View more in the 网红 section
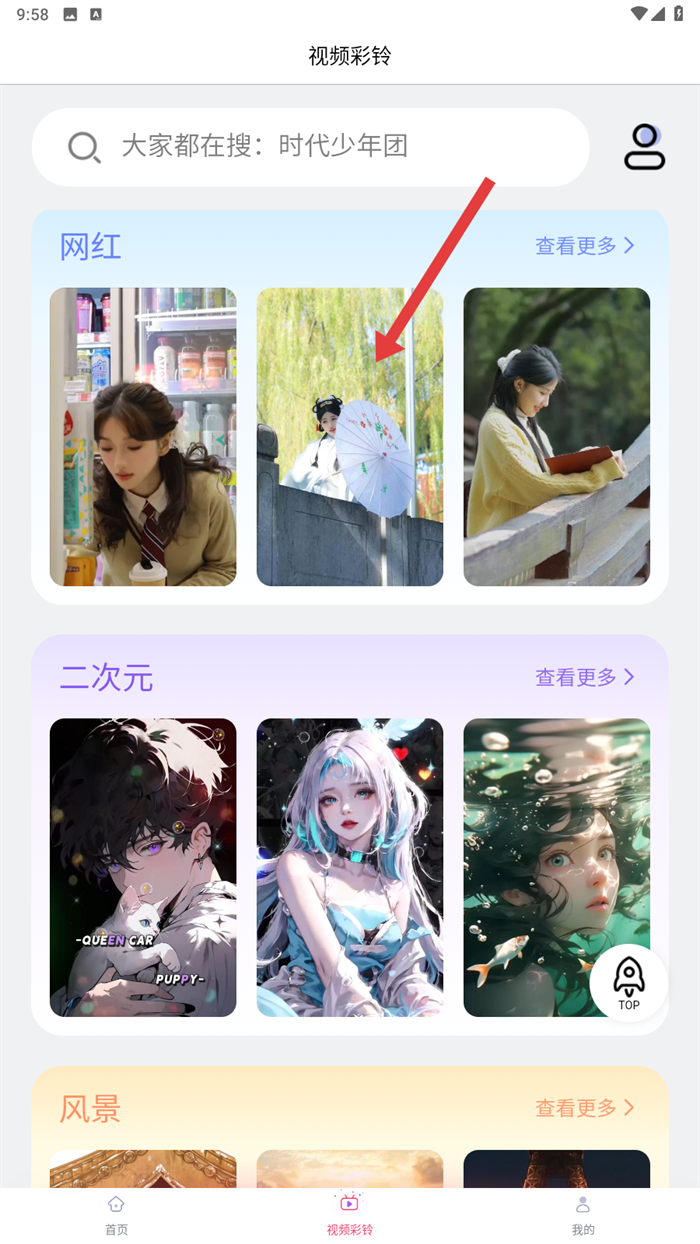Screen dimensions: 700x1244 585,246
